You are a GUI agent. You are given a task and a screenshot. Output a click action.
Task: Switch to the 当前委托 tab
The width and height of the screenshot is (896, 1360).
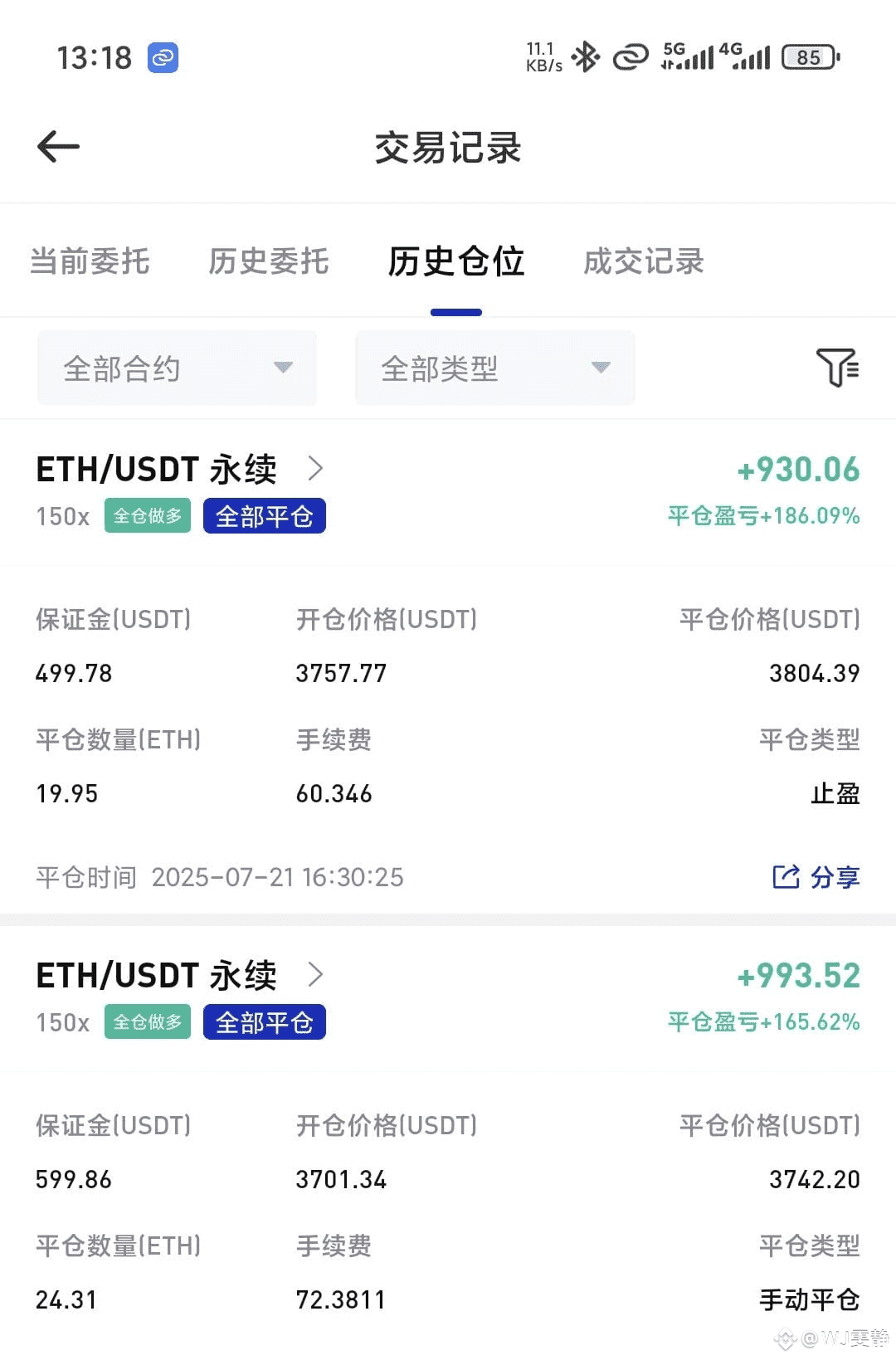coord(90,261)
